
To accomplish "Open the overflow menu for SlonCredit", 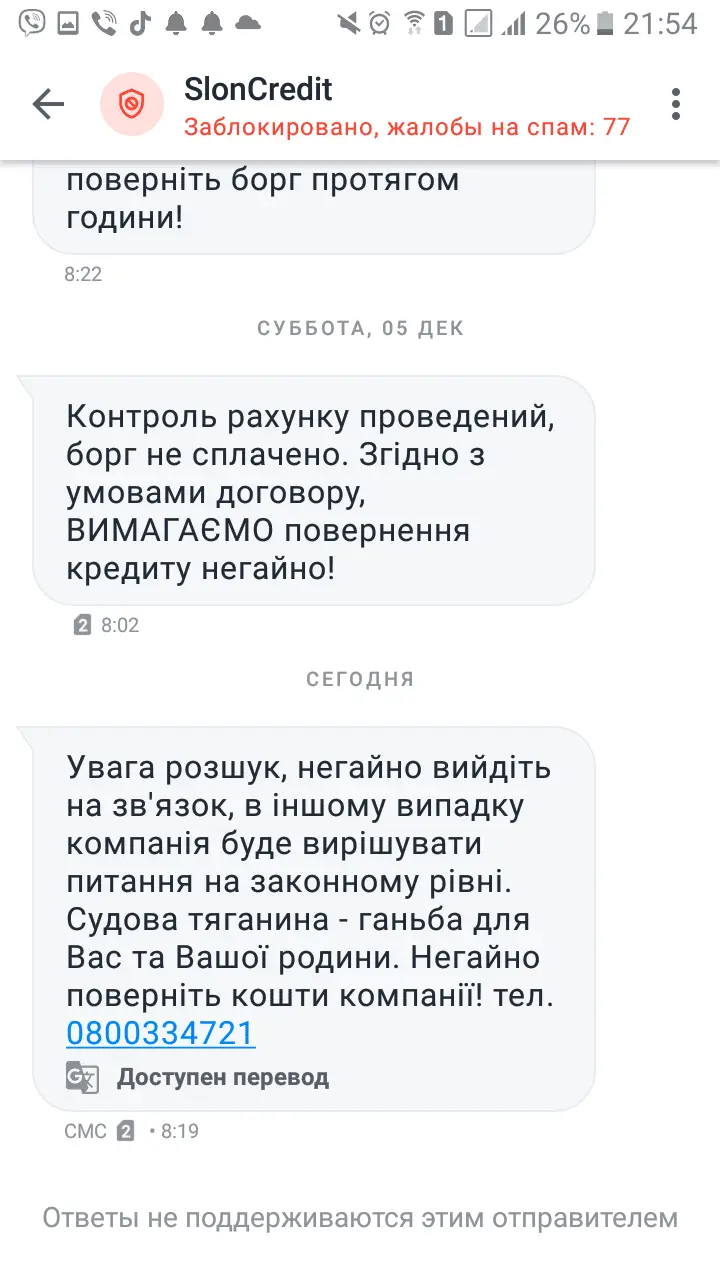I will (676, 104).
